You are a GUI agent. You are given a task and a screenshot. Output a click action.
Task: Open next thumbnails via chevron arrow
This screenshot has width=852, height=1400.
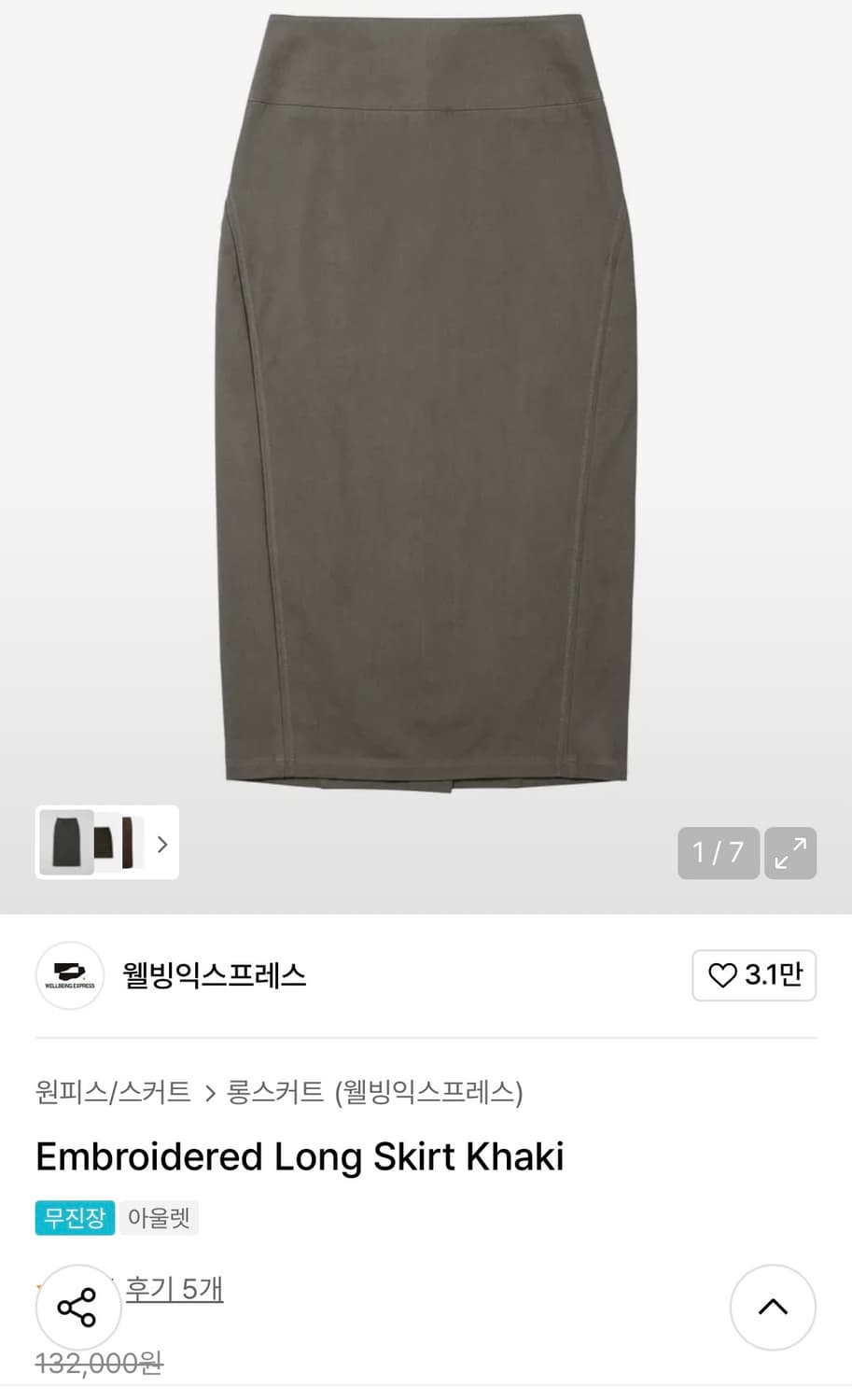point(161,843)
